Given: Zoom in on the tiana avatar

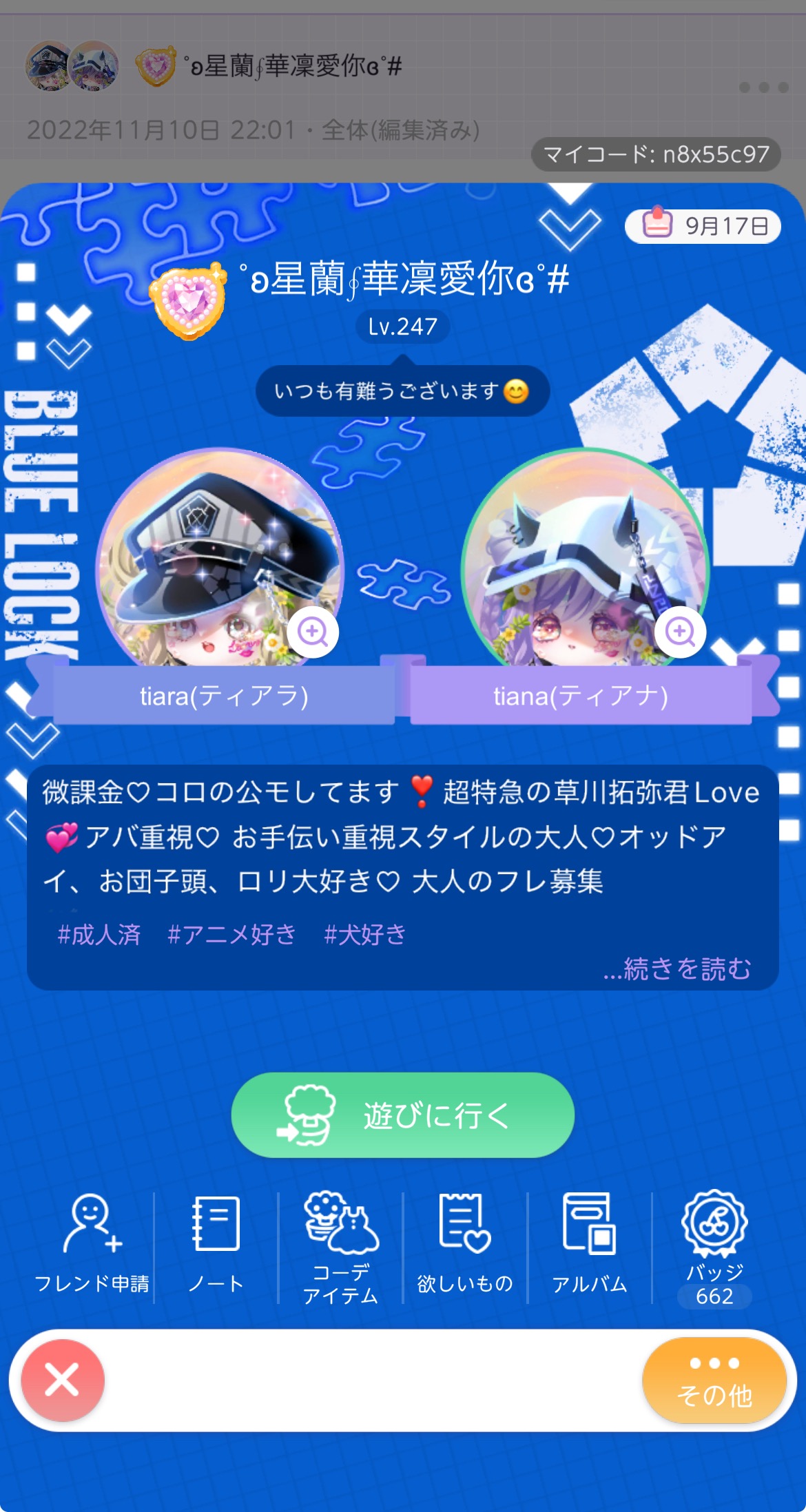Looking at the screenshot, I should (x=680, y=631).
